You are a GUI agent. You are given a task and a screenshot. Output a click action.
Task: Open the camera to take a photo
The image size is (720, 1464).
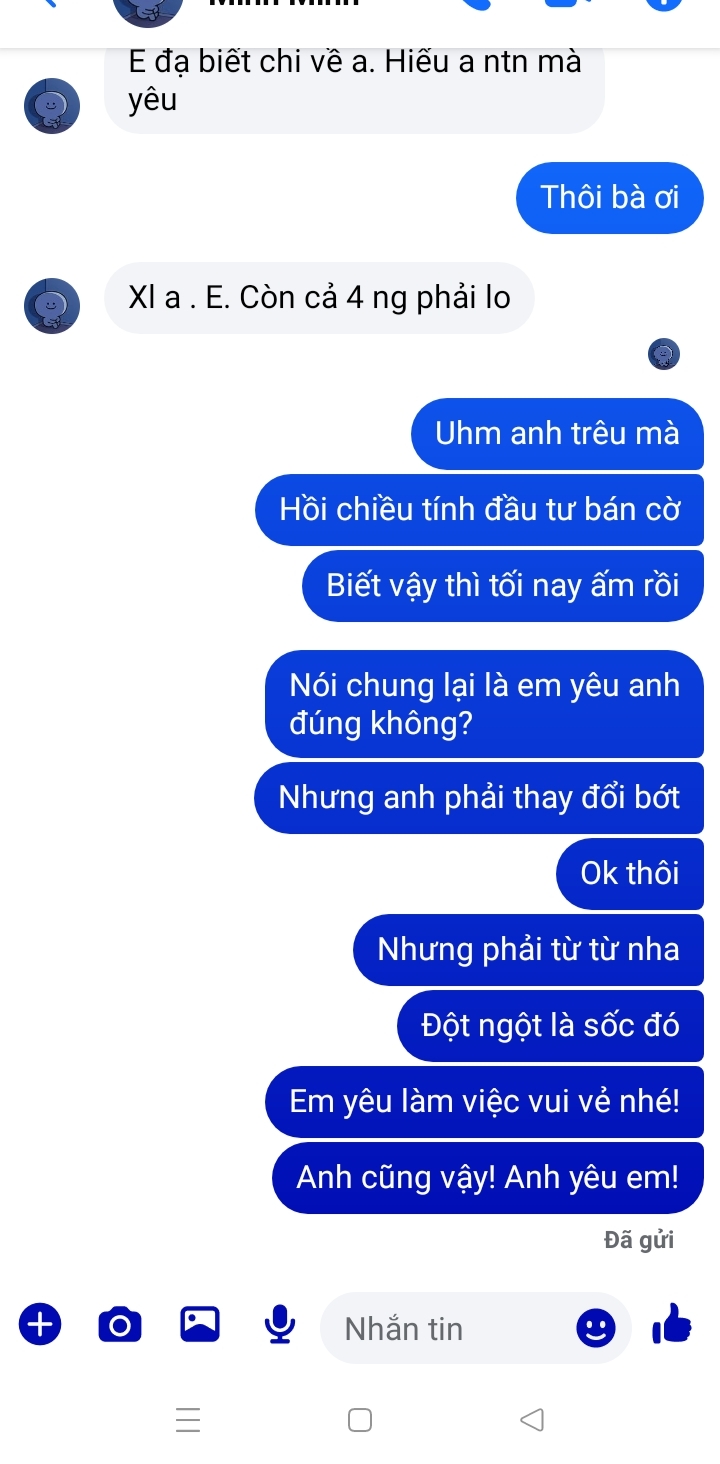tap(119, 1326)
